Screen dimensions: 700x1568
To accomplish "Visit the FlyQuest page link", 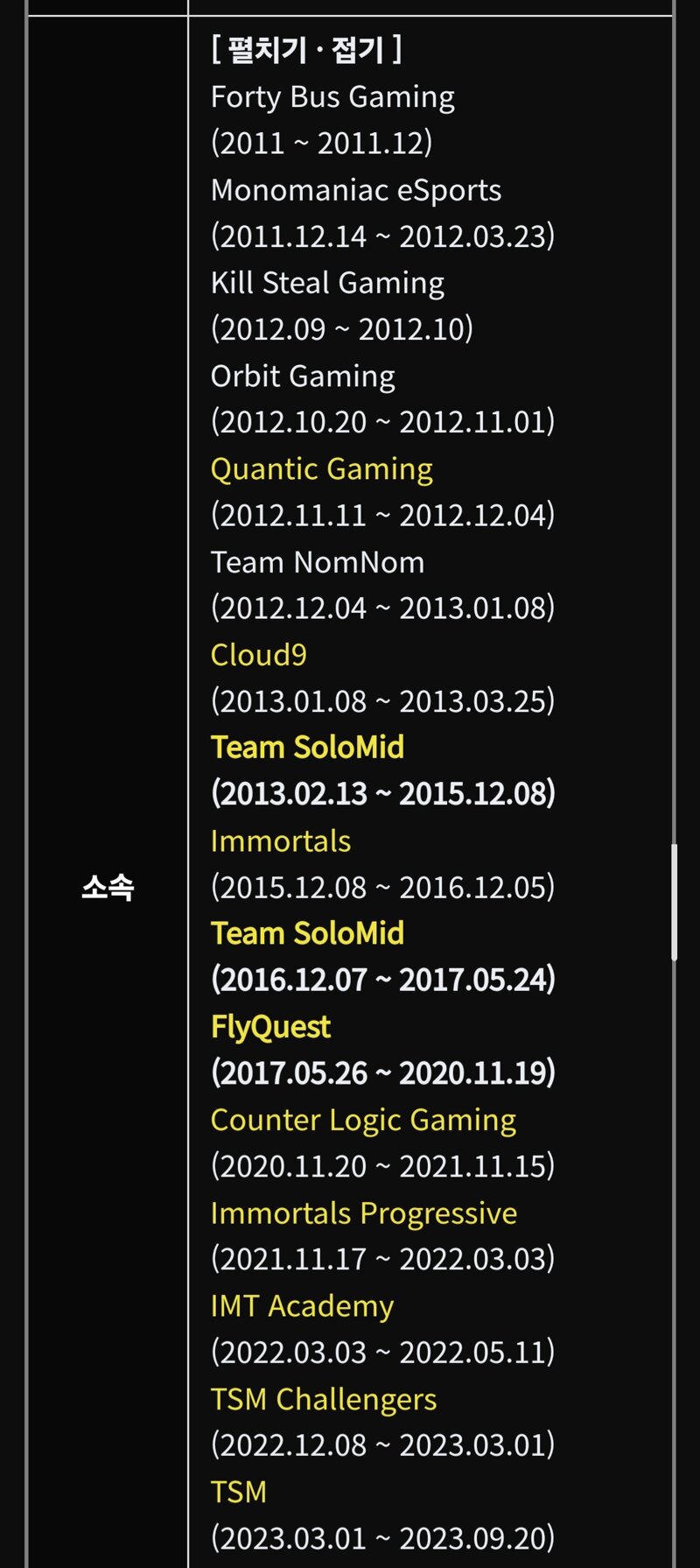I will click(x=270, y=1027).
